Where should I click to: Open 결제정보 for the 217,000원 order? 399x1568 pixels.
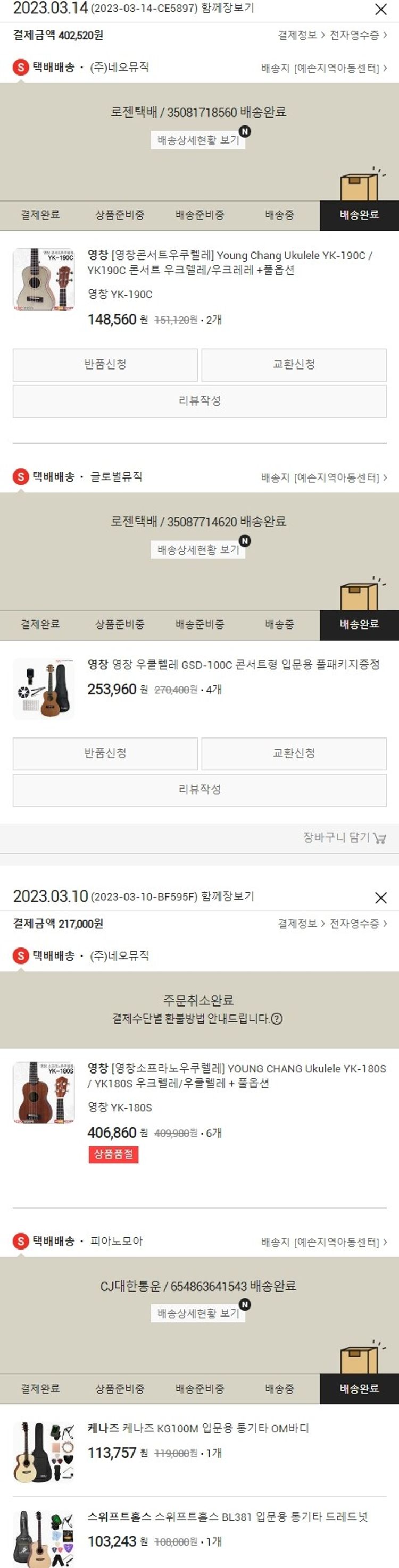(x=301, y=924)
